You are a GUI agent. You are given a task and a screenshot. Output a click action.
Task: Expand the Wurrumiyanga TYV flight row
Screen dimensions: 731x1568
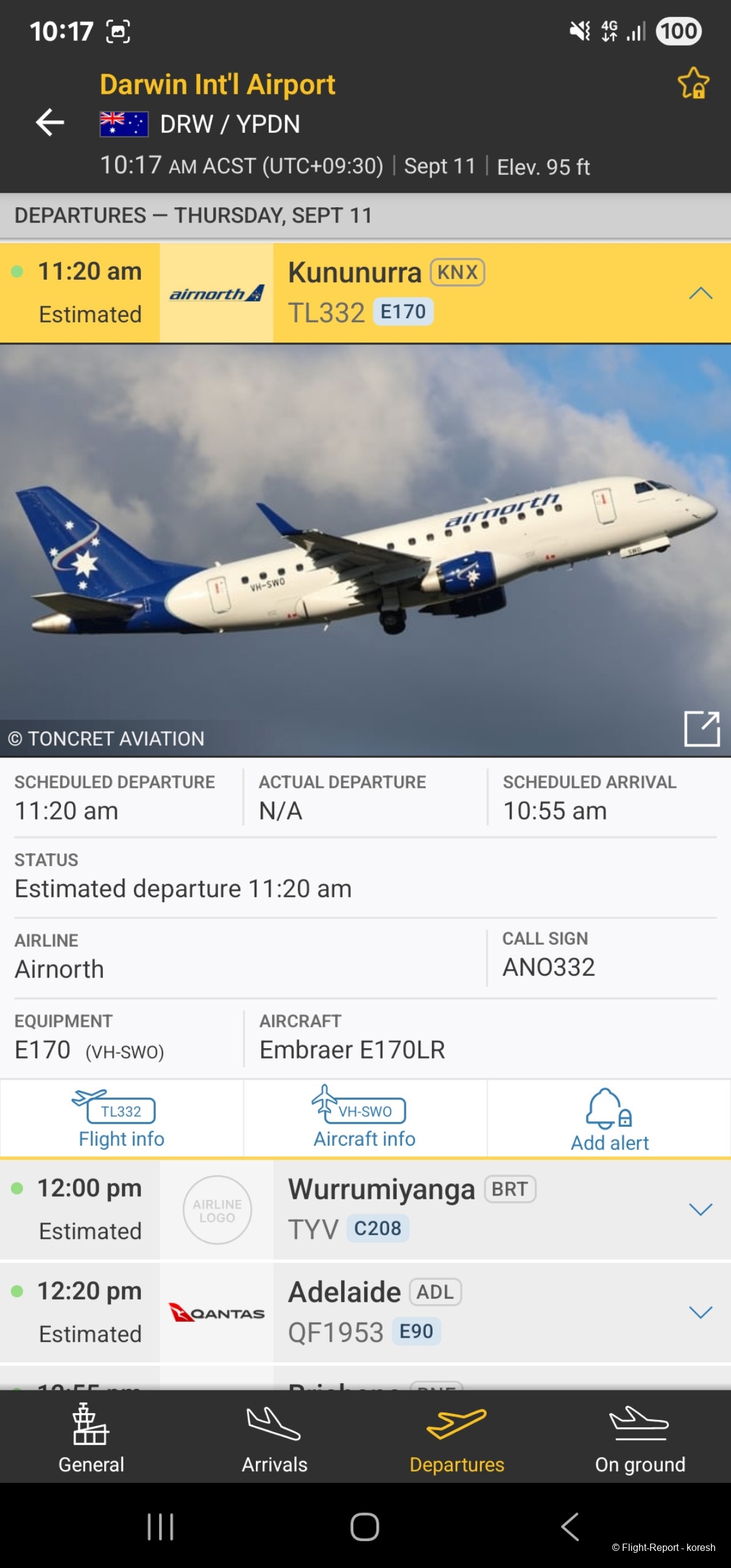702,1208
